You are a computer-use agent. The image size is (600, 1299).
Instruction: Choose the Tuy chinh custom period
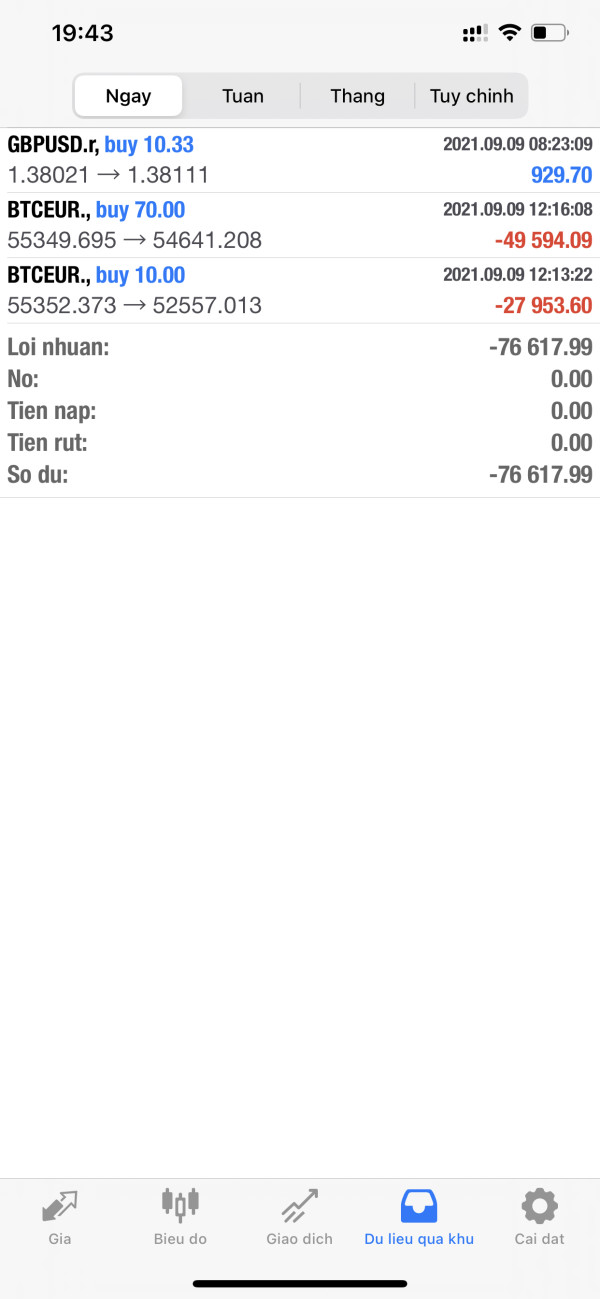pyautogui.click(x=471, y=96)
